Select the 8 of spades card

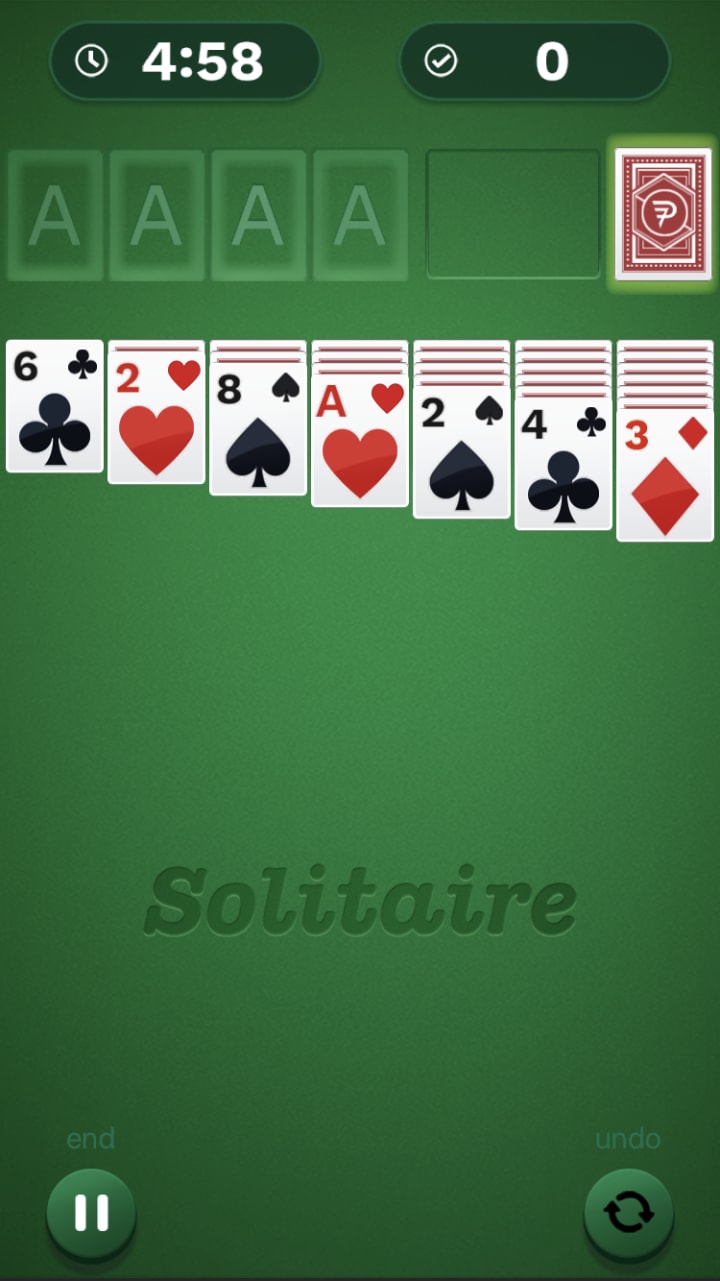point(258,431)
